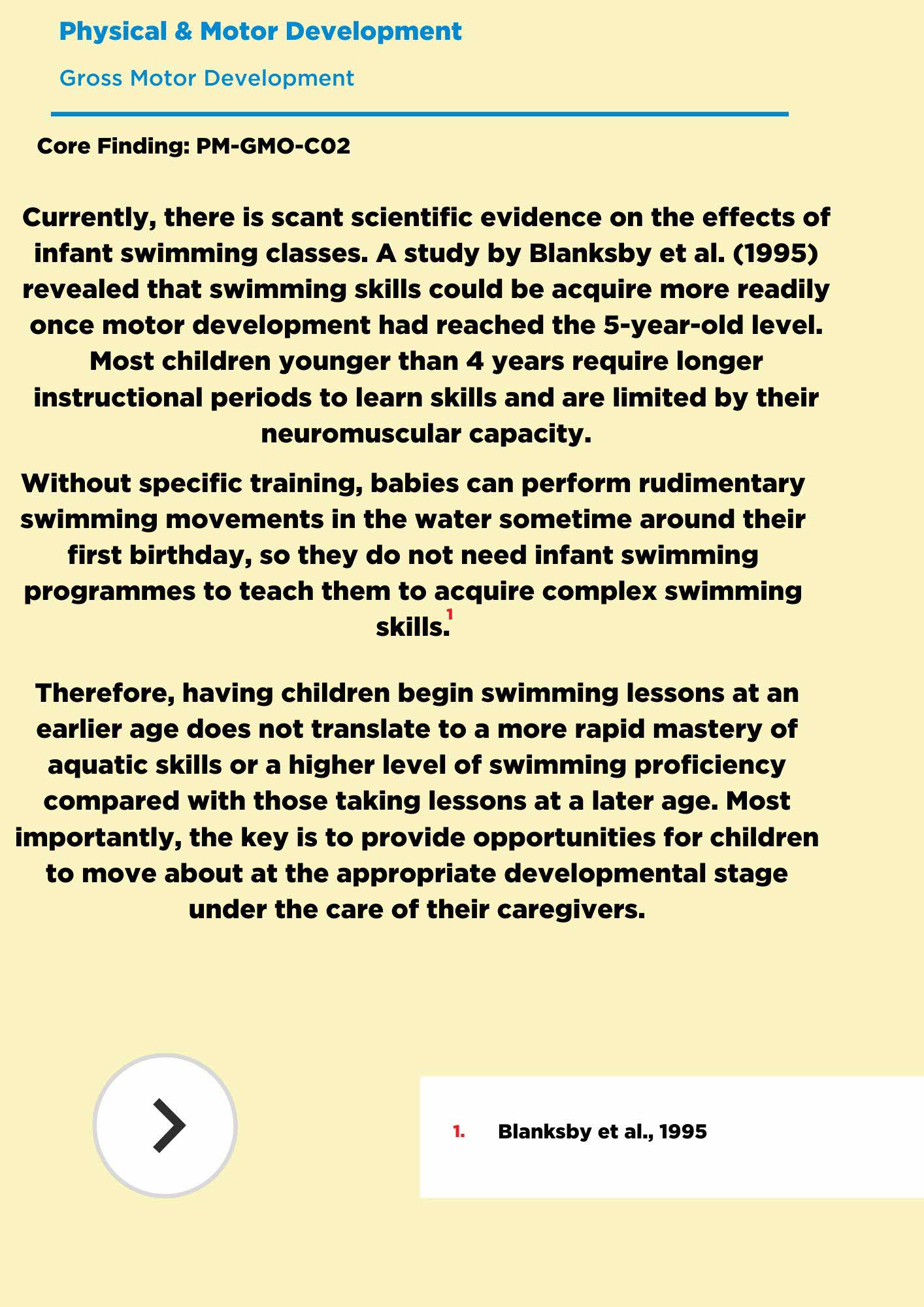
Task: Select the Physical & Motor Development menu title
Action: 260,31
